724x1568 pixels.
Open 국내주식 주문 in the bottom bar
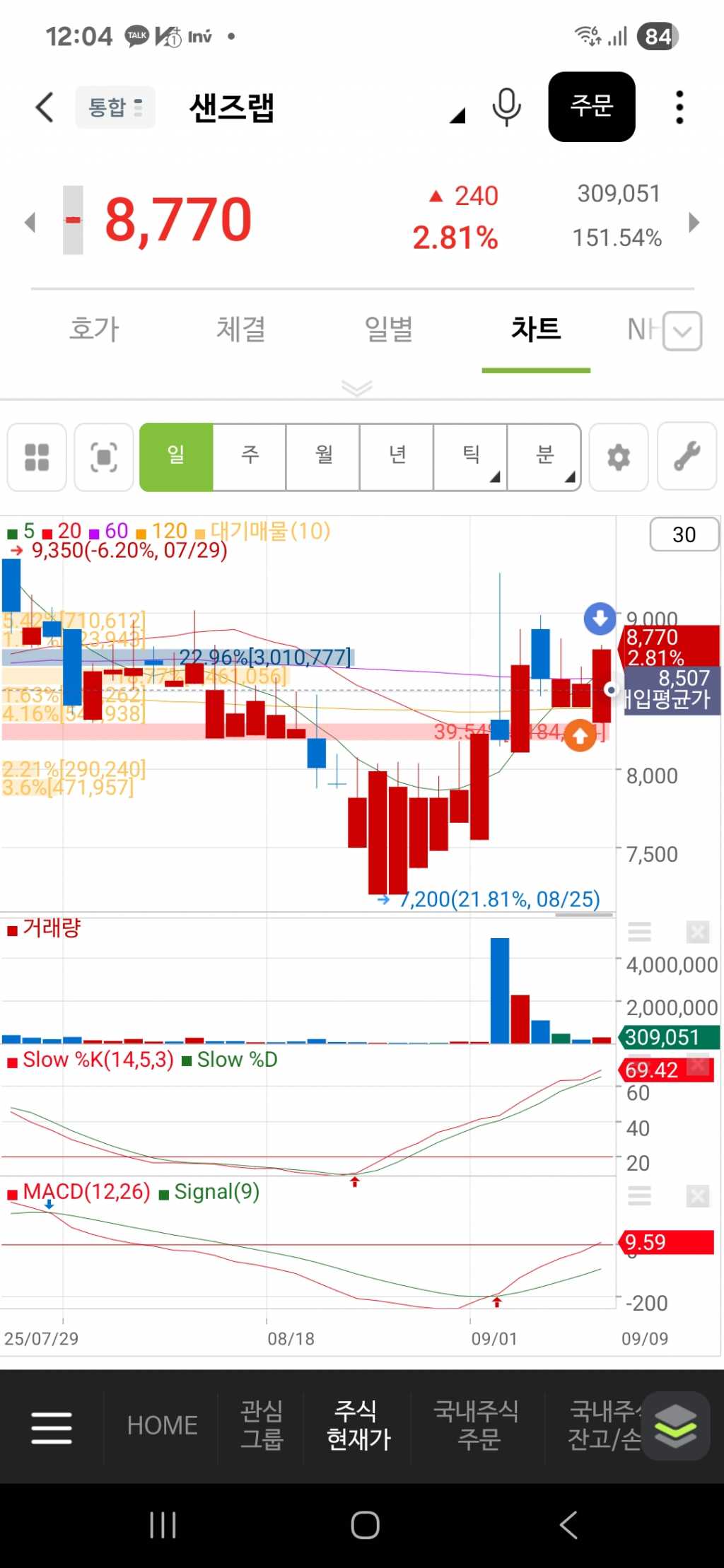[x=477, y=1425]
